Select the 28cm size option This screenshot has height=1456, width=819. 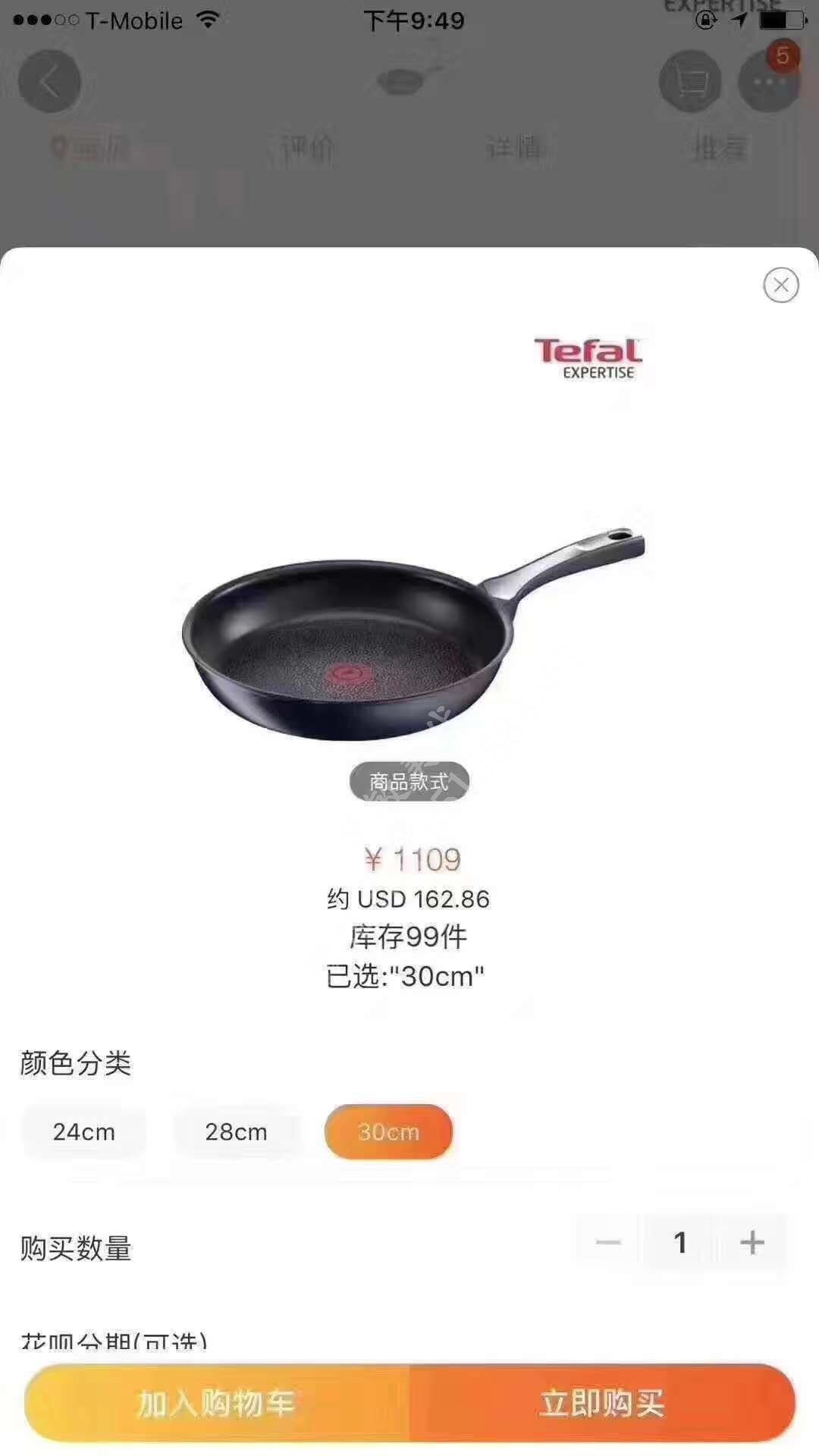[236, 1131]
